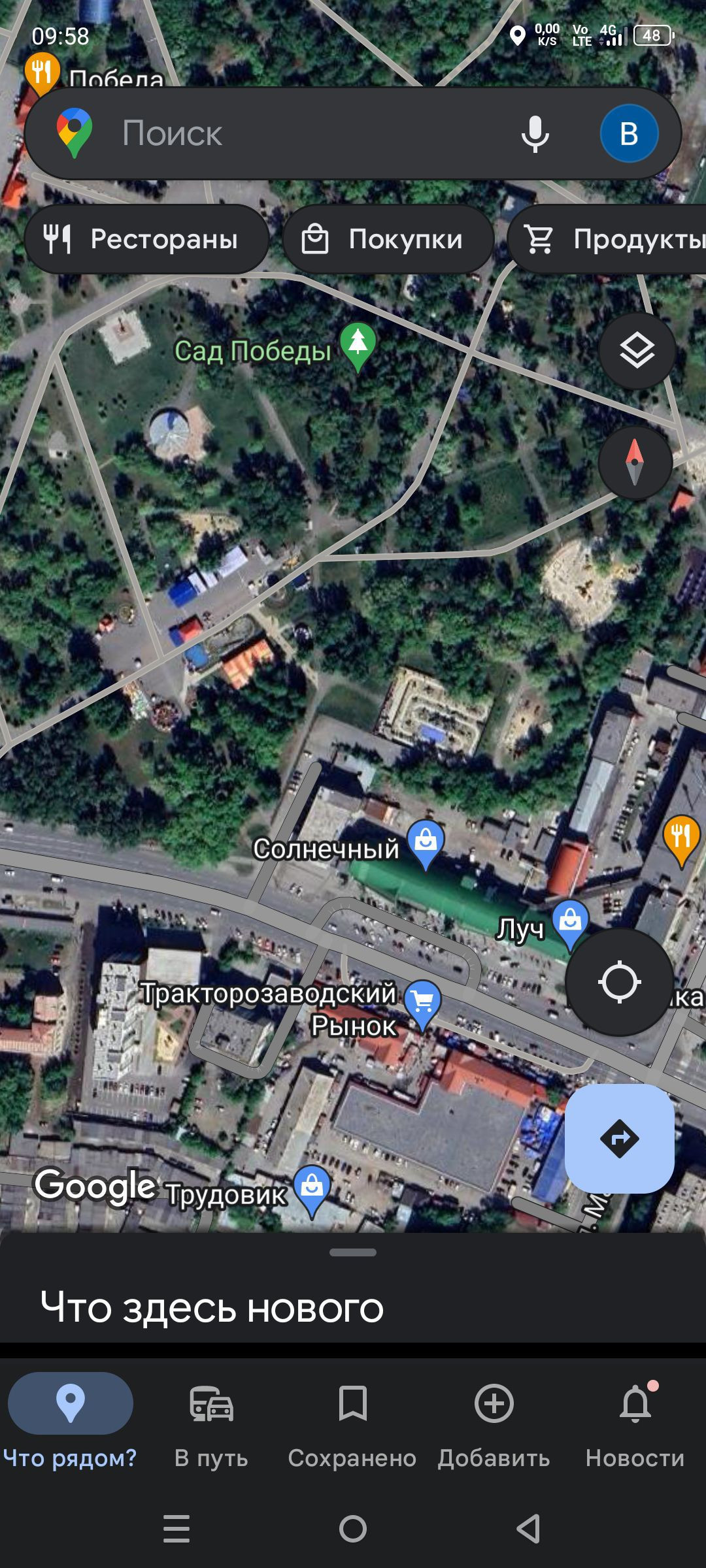Go back with the system back button

528,1529
